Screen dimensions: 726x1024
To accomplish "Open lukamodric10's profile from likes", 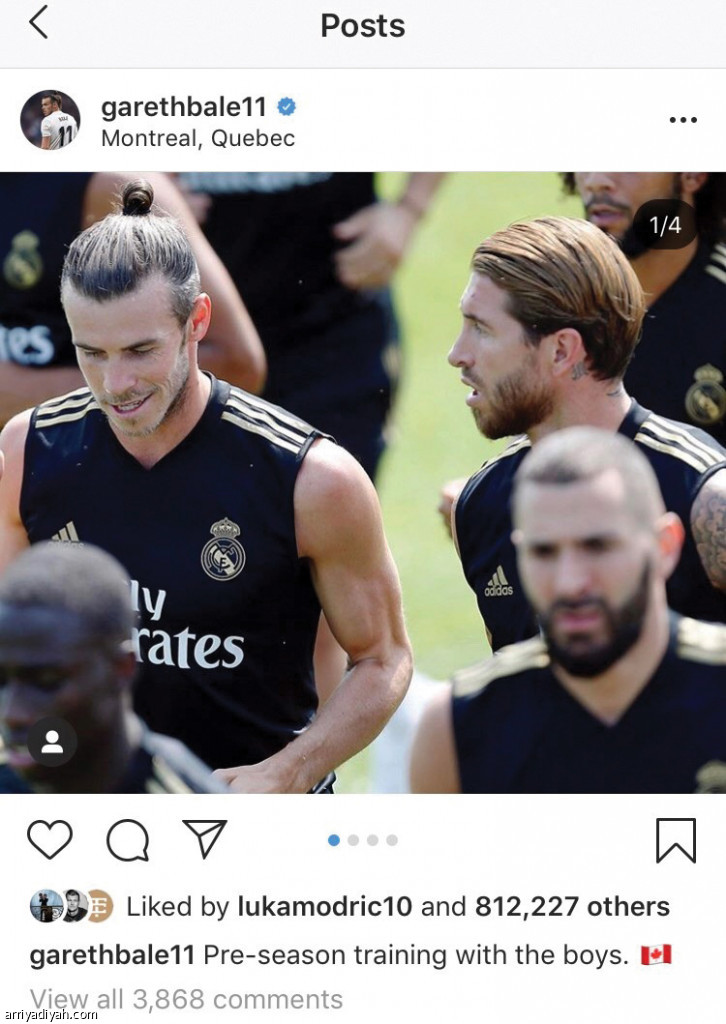I will (324, 906).
